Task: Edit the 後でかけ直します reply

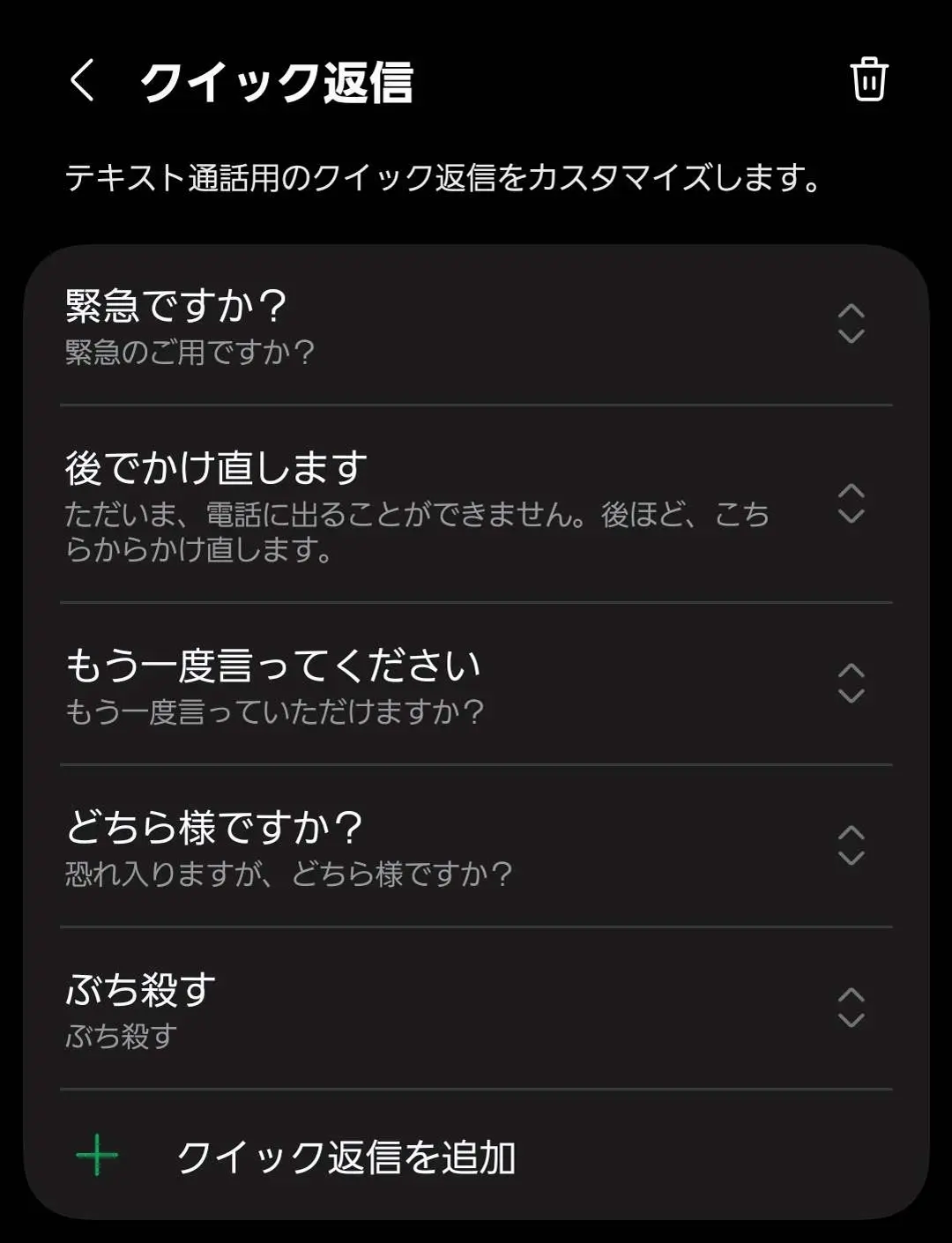Action: coord(397,504)
